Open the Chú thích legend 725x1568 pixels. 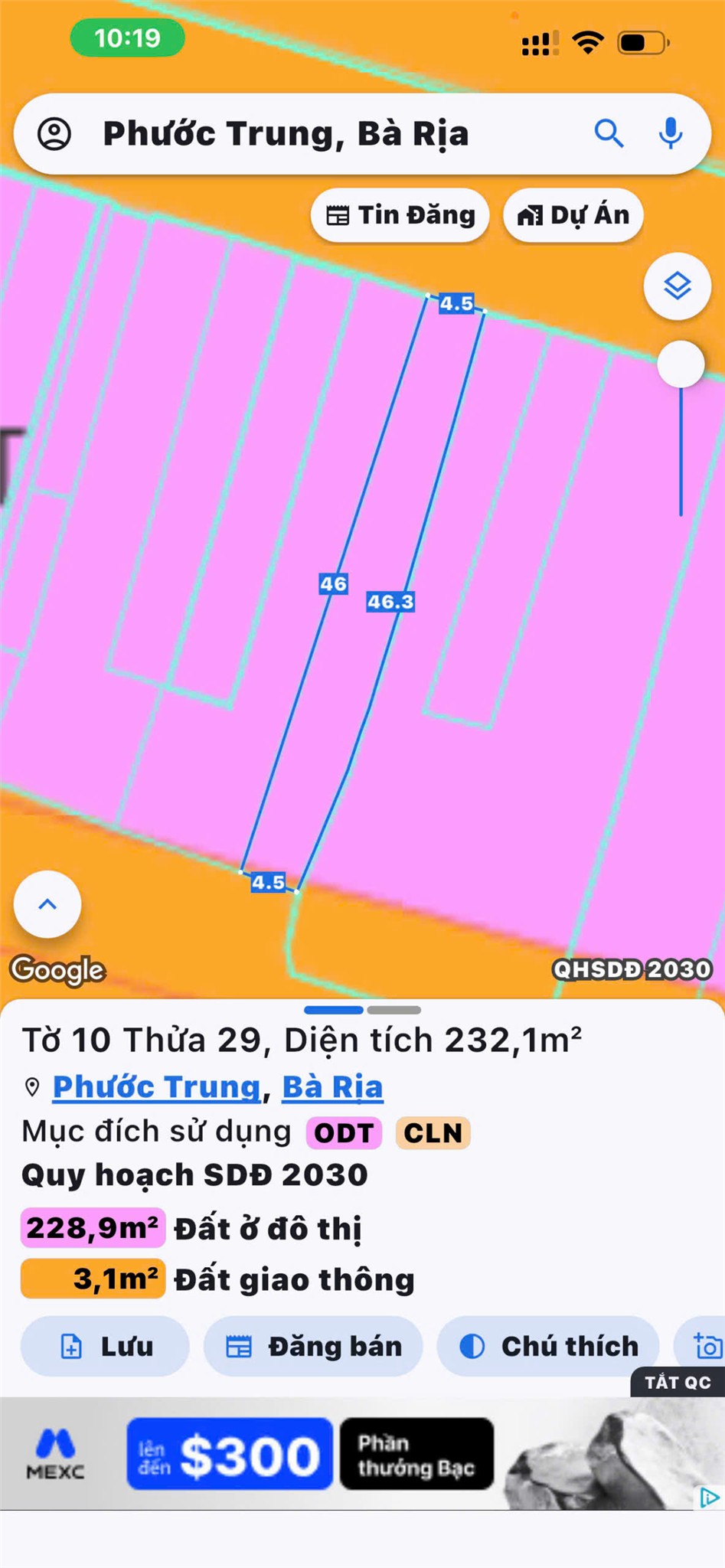tap(547, 1346)
